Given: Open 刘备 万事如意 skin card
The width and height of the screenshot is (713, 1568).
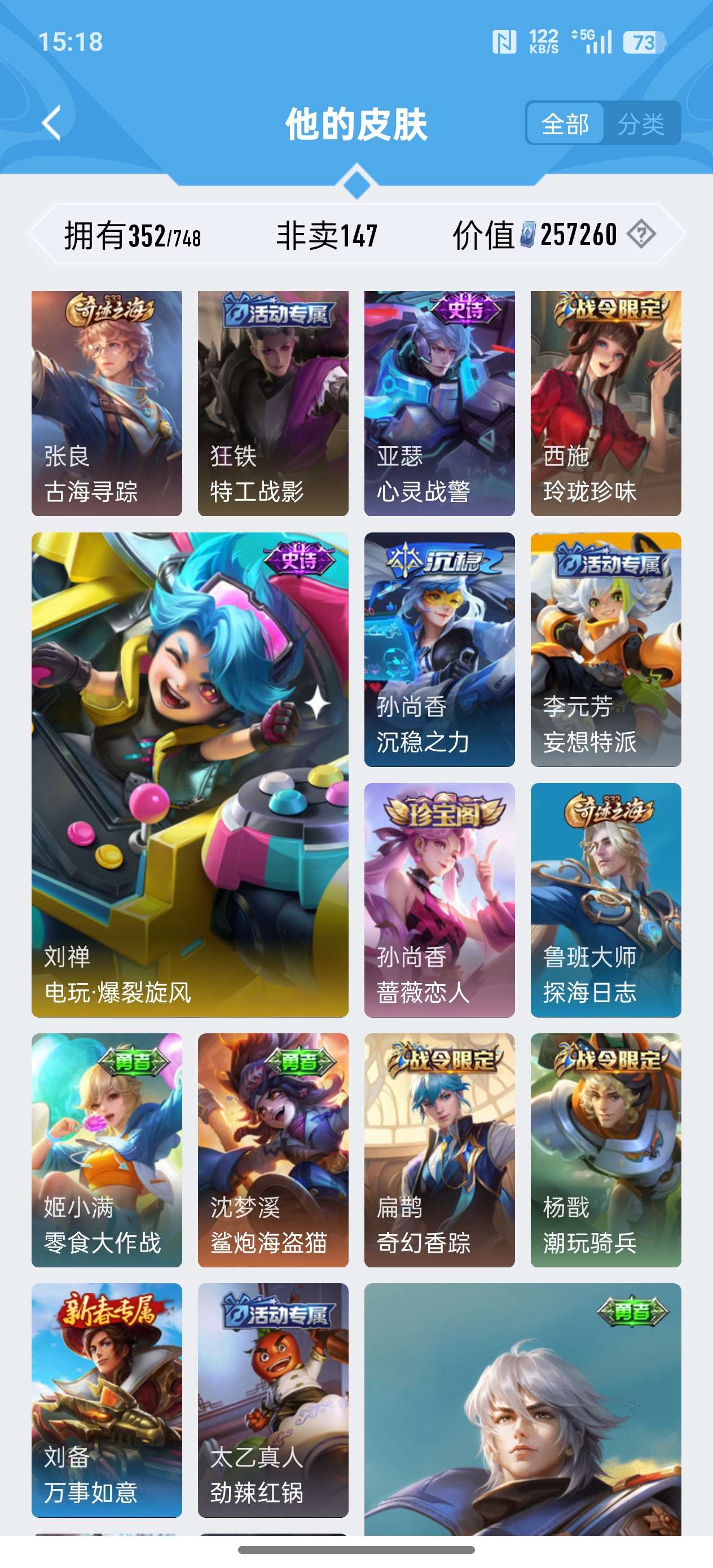Looking at the screenshot, I should point(107,1400).
